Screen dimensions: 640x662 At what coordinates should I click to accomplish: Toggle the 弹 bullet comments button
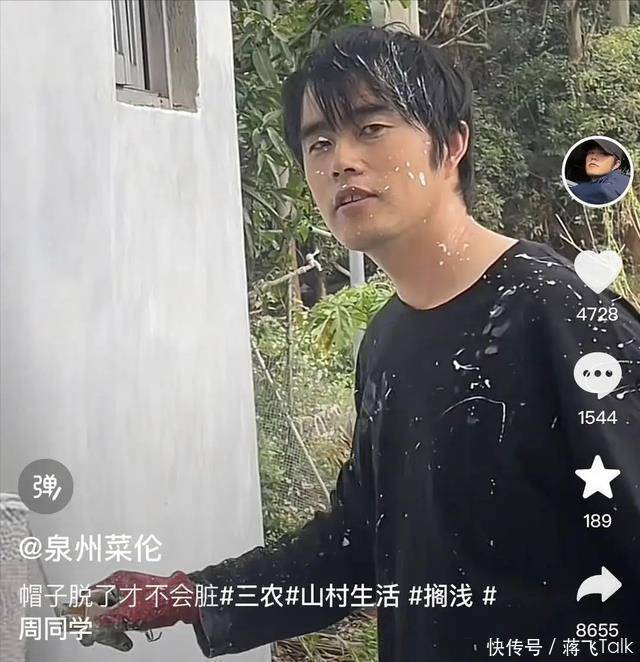(46, 487)
